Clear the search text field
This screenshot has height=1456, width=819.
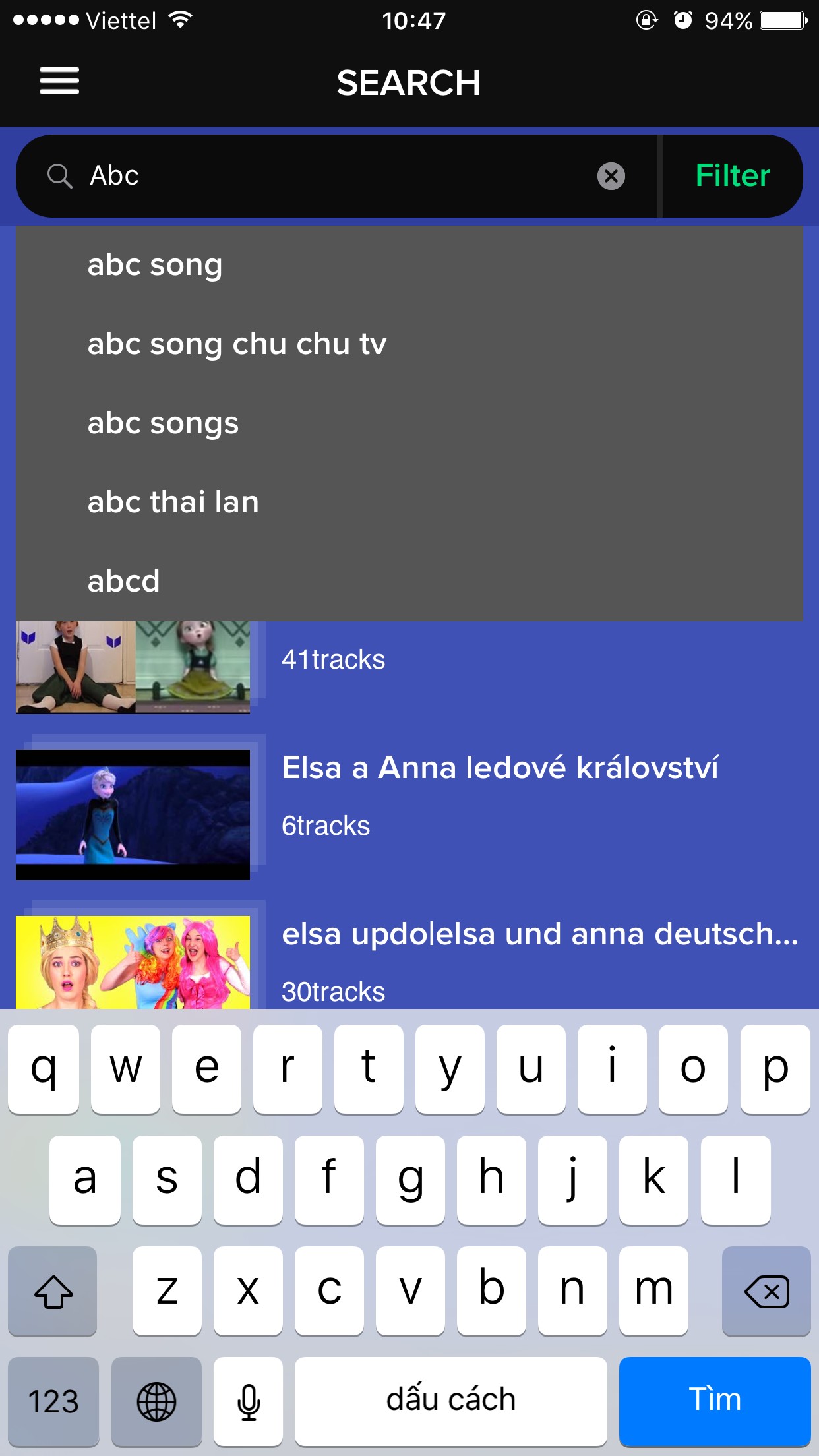(x=611, y=176)
